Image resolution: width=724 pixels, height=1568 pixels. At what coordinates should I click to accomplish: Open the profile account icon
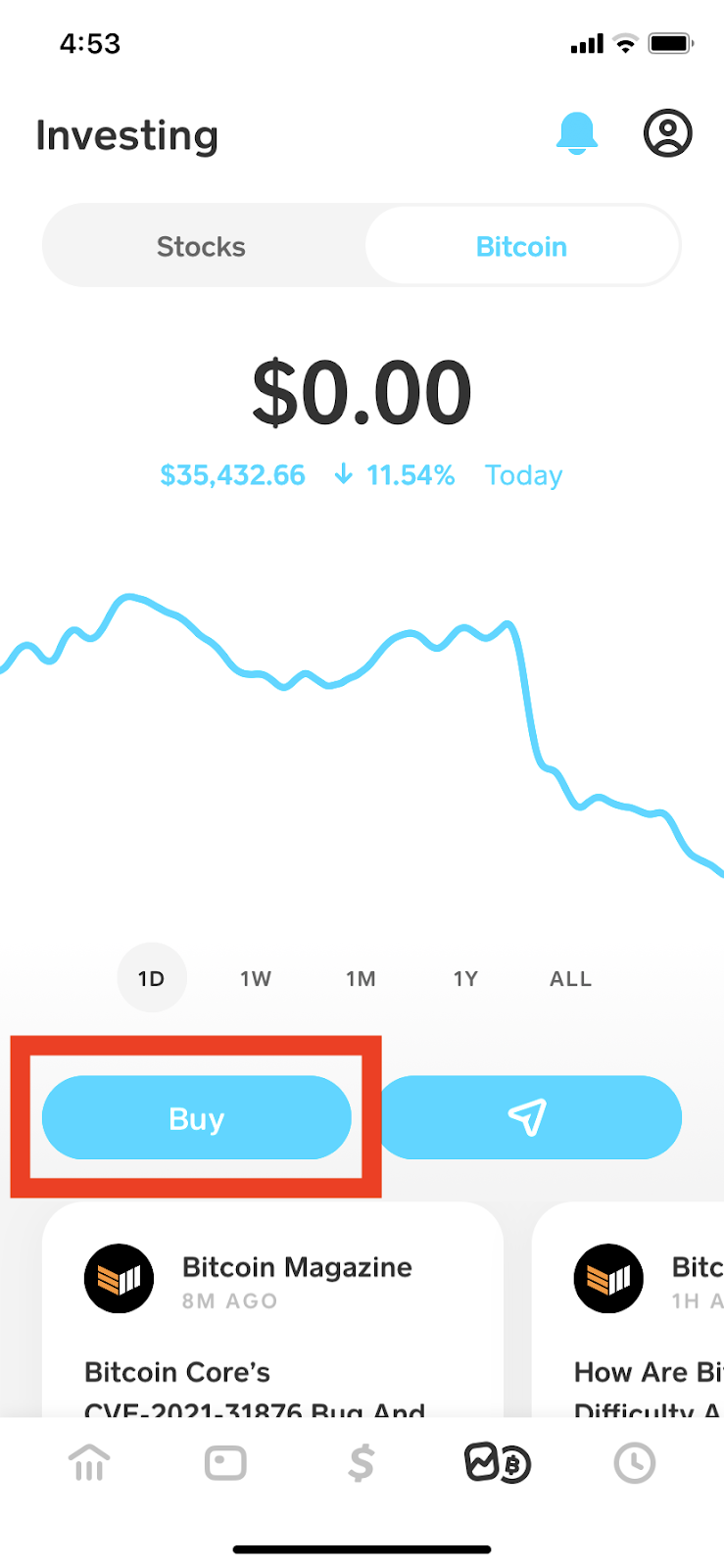(x=668, y=132)
